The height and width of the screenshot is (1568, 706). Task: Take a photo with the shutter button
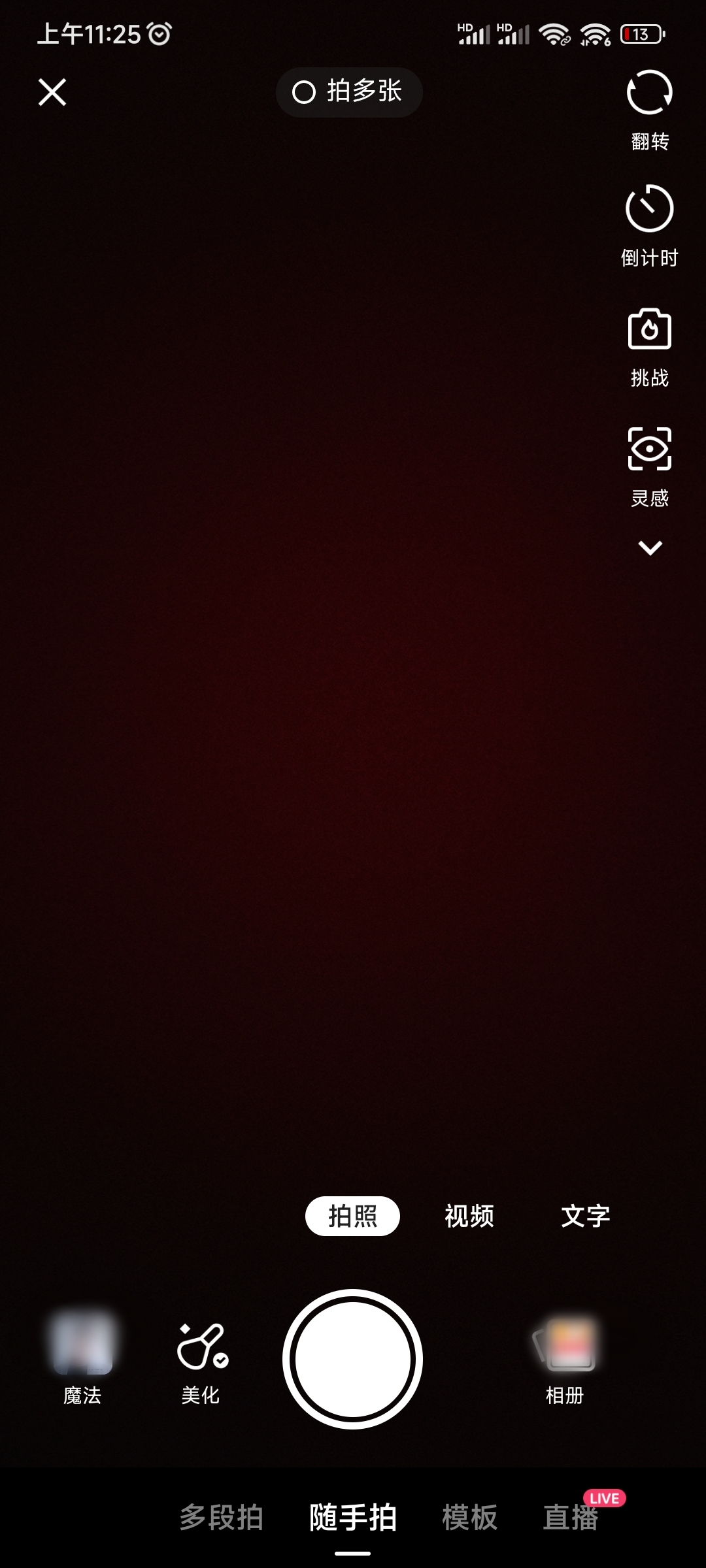coord(352,1359)
